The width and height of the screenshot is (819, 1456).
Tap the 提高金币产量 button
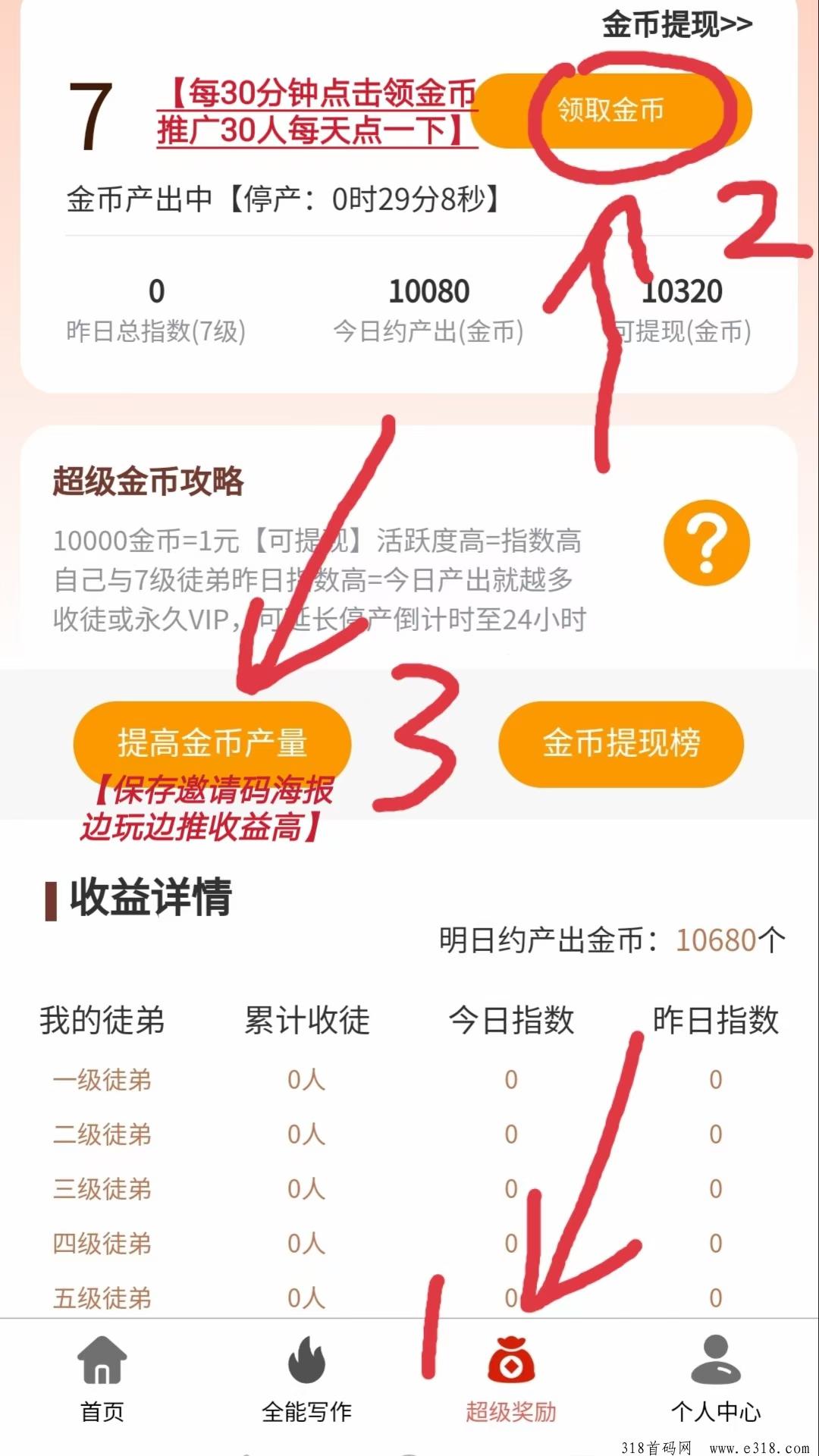[212, 742]
